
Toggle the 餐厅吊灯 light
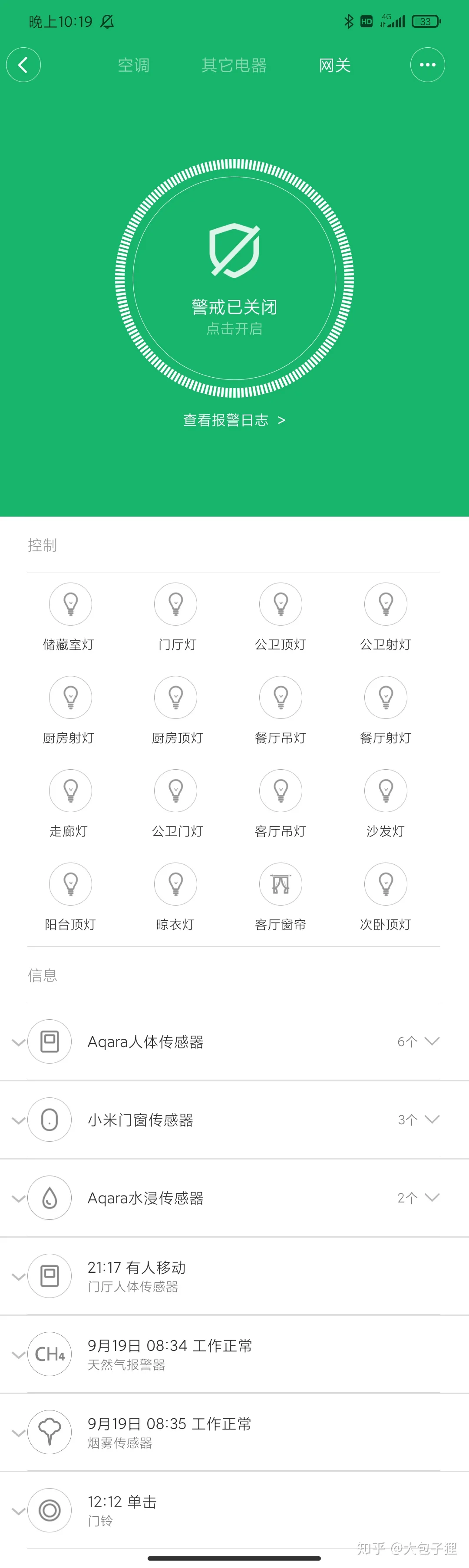click(281, 698)
